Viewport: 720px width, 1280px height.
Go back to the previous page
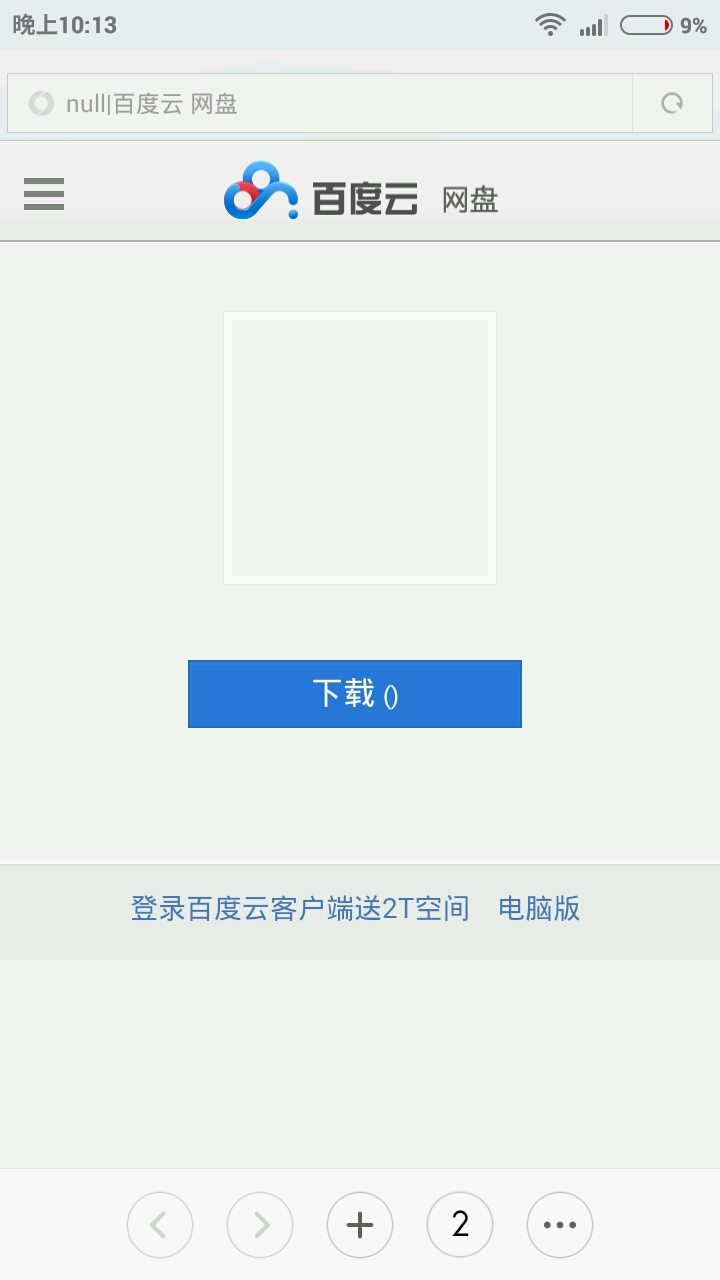pos(160,1225)
